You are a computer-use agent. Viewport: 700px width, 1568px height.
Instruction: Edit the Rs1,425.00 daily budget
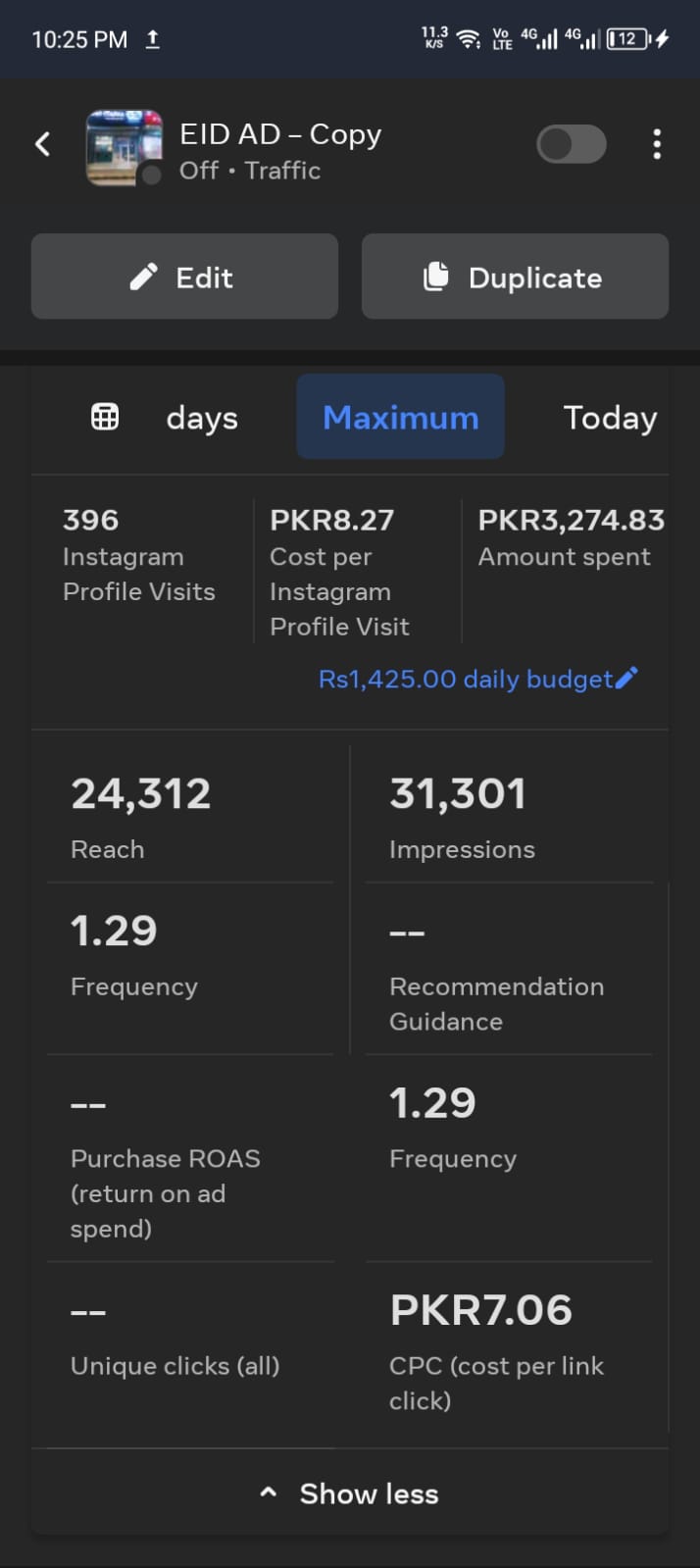(478, 679)
